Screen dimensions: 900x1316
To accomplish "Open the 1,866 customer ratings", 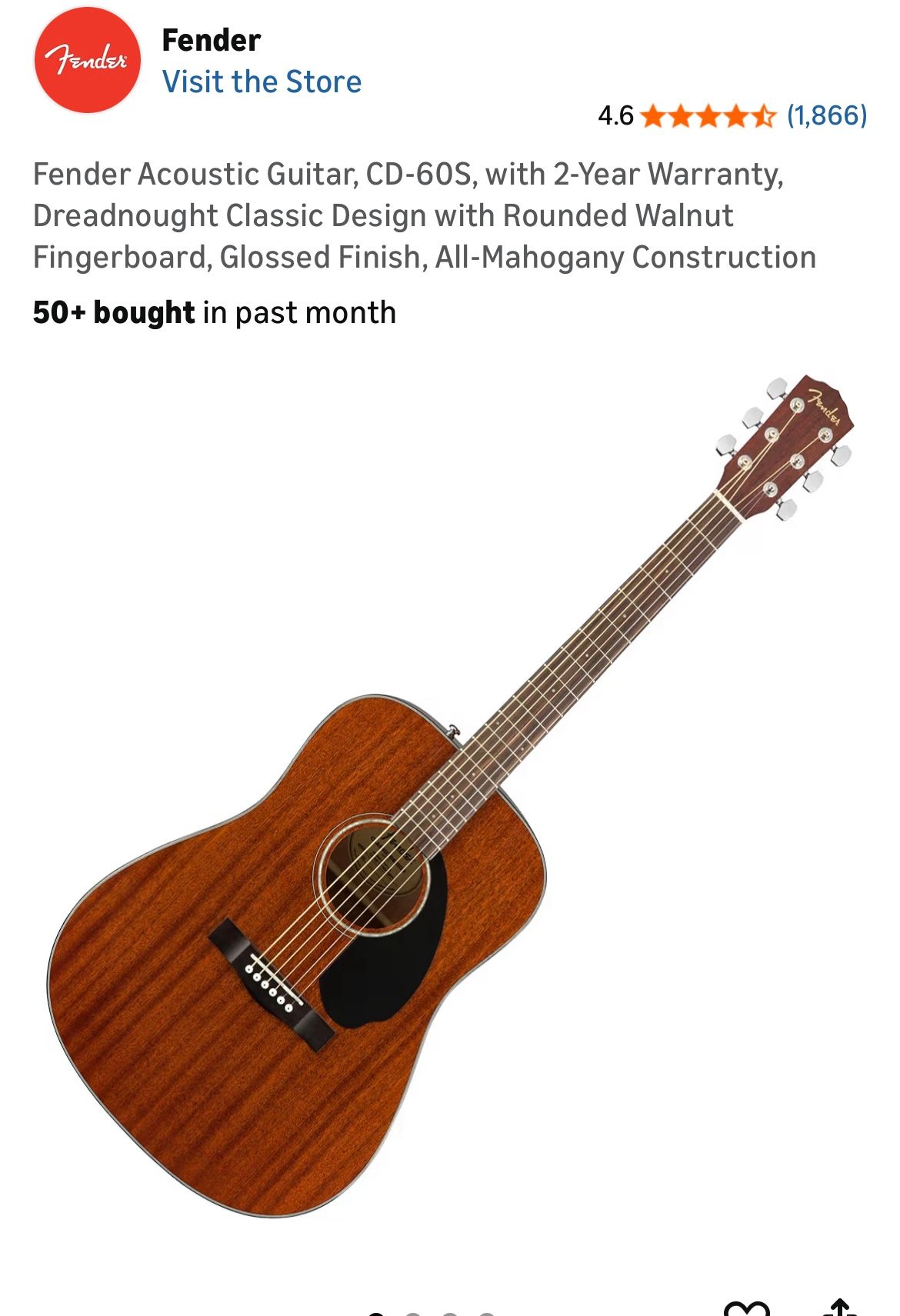I will click(826, 115).
